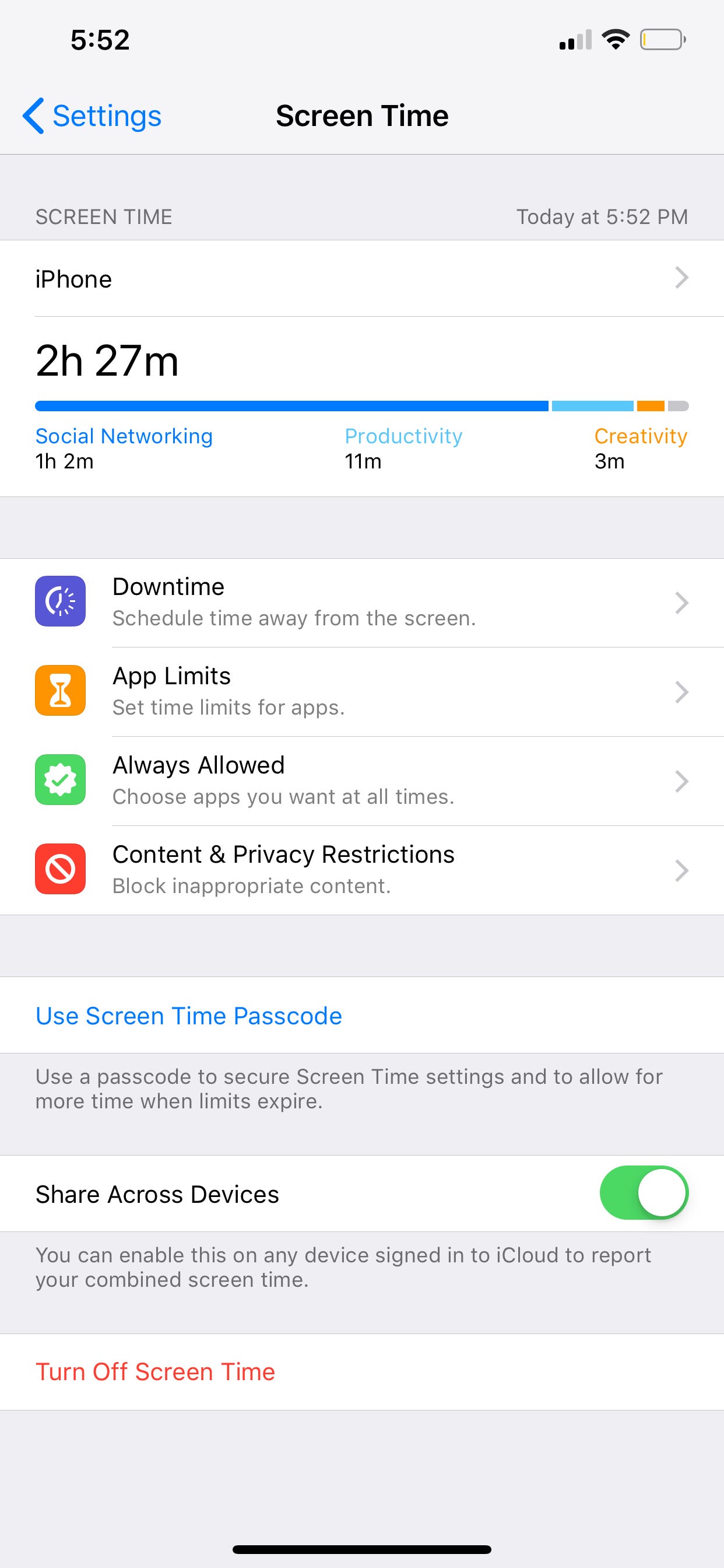This screenshot has height=1568, width=724.
Task: Disable Share Across Devices toggle
Action: 644,1193
